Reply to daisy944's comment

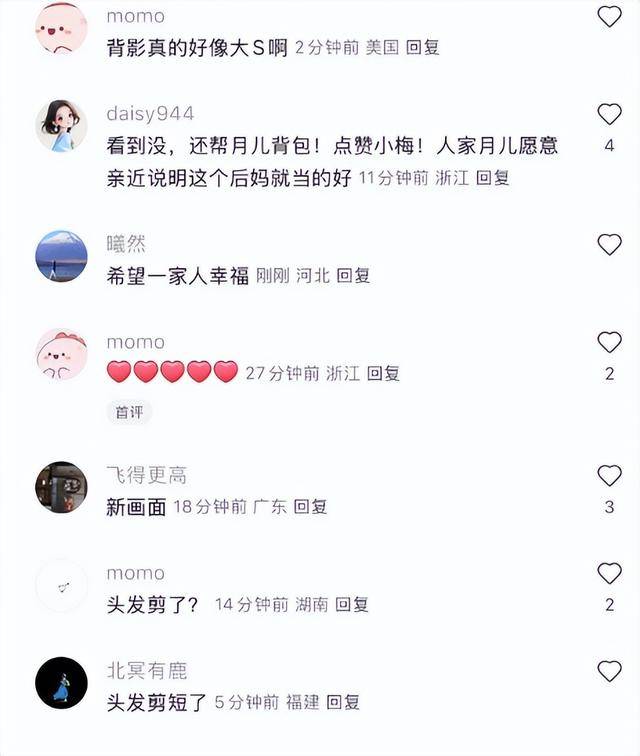pyautogui.click(x=493, y=178)
